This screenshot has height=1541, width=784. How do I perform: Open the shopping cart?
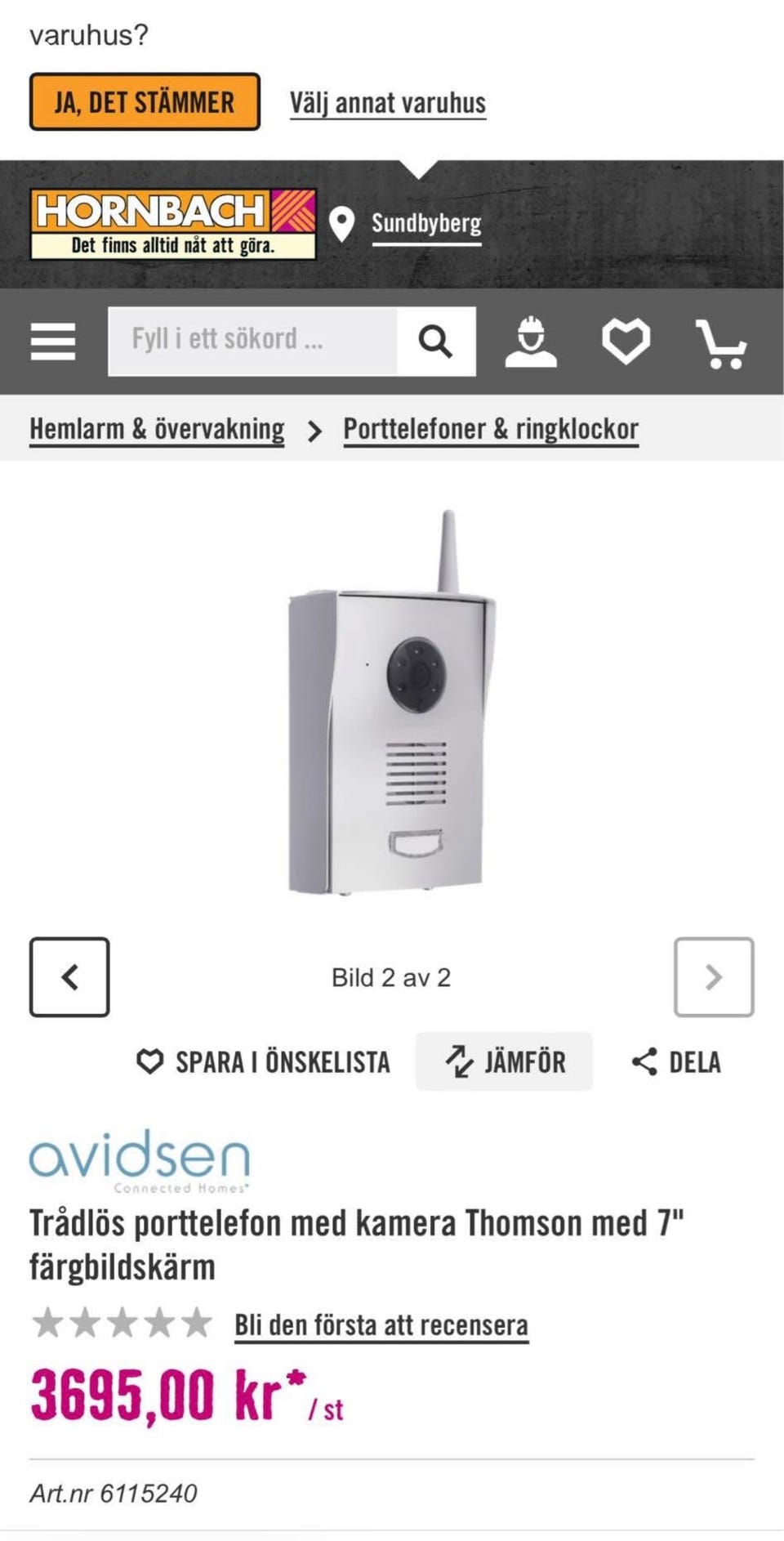(720, 343)
